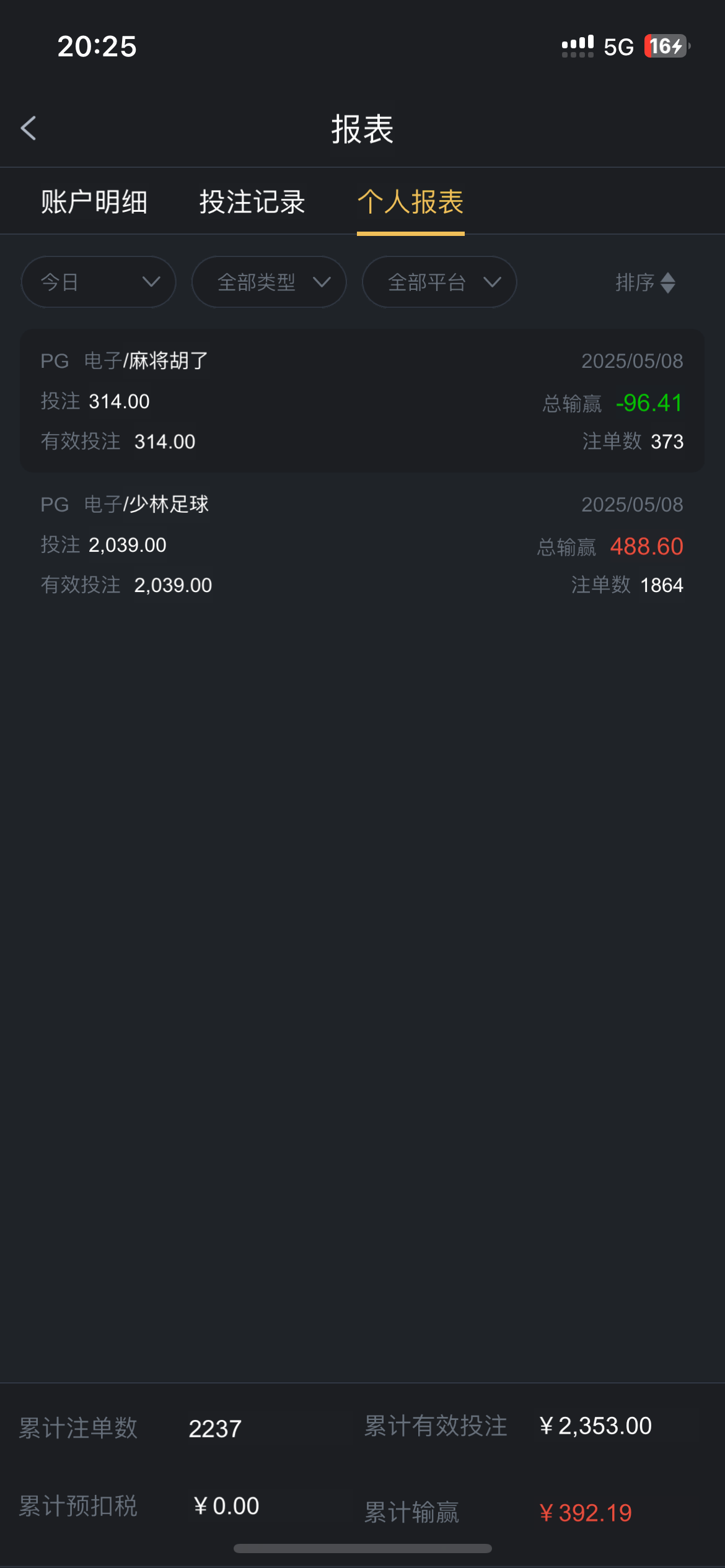Screen dimensions: 725x1568
Task: Open the 全部类型 filter dropdown
Action: (x=269, y=282)
